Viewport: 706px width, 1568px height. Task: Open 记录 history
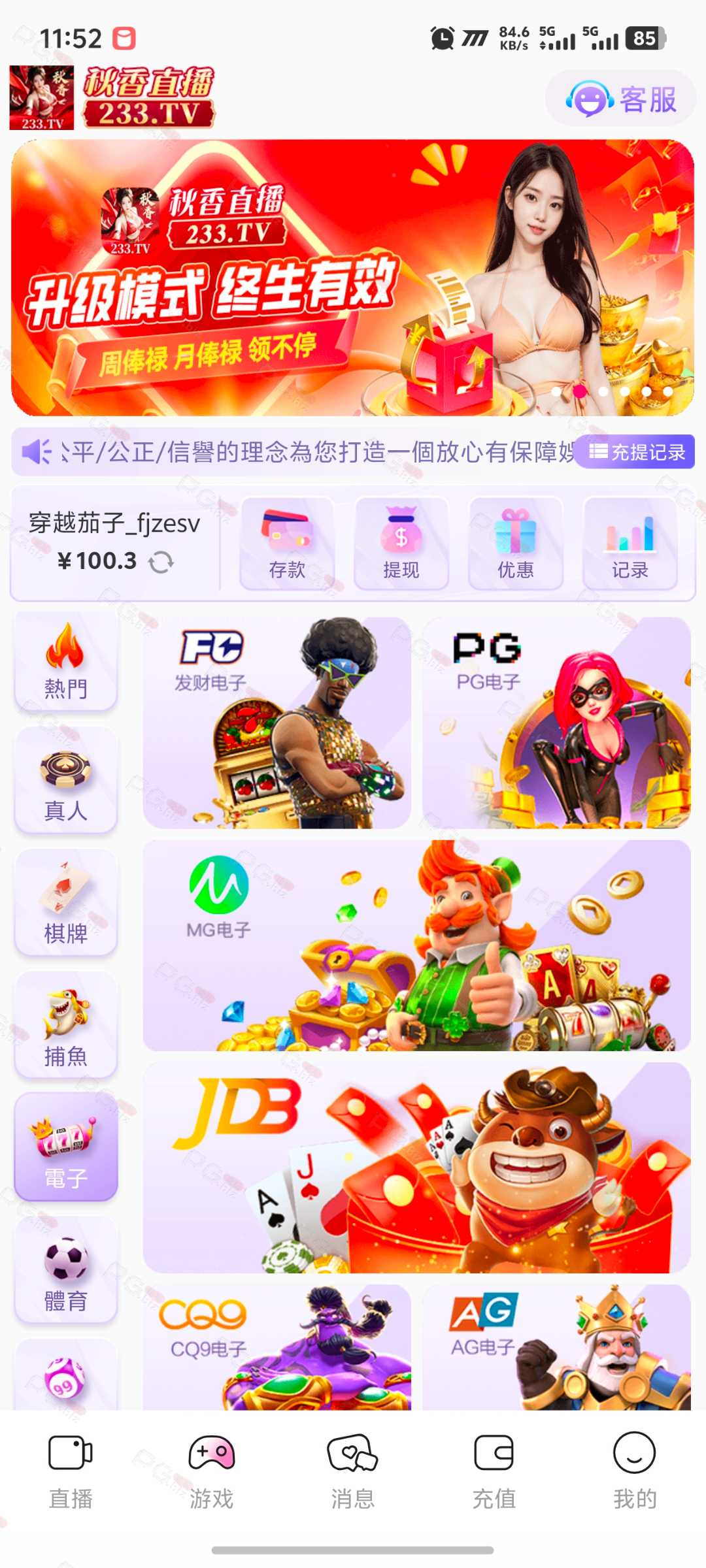click(x=630, y=544)
